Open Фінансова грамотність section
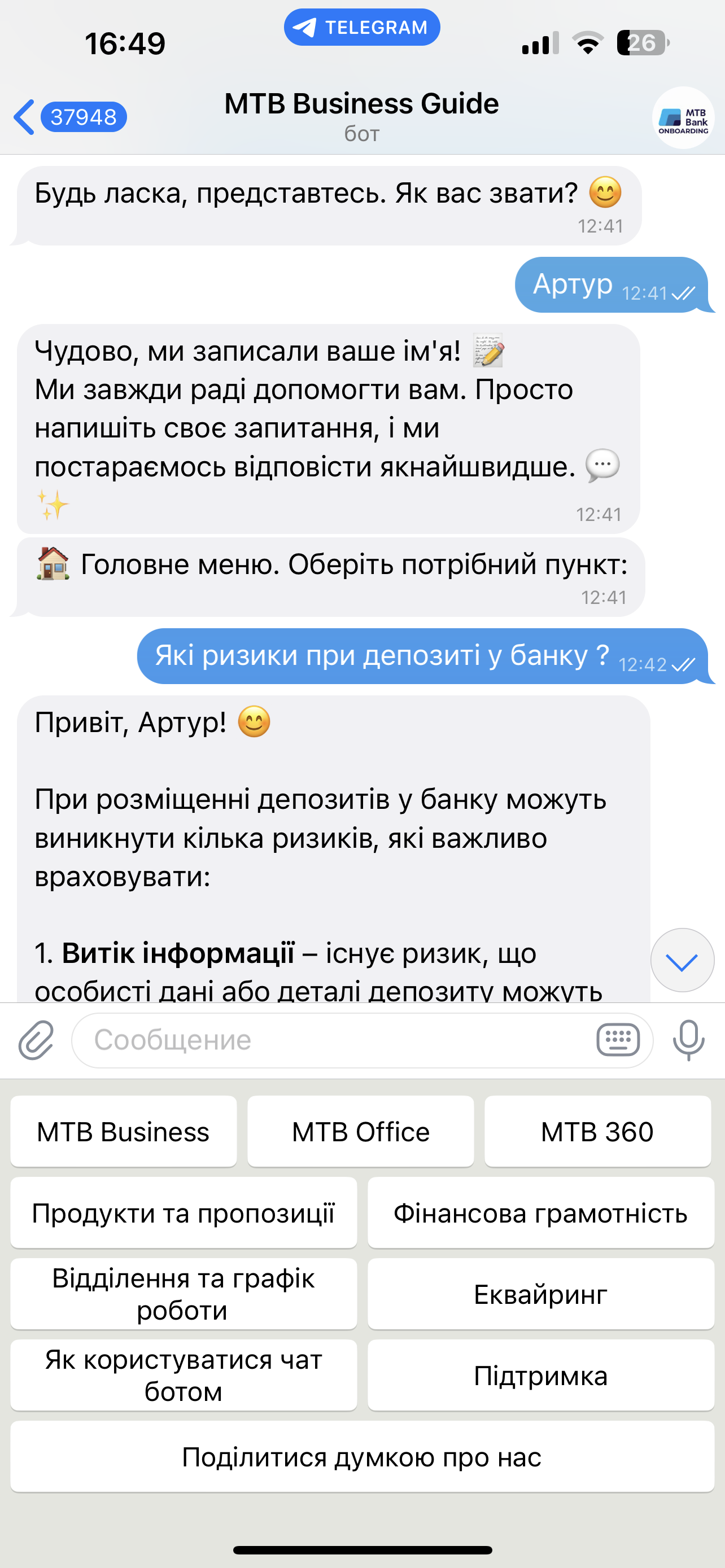The width and height of the screenshot is (725, 1568). [540, 1213]
